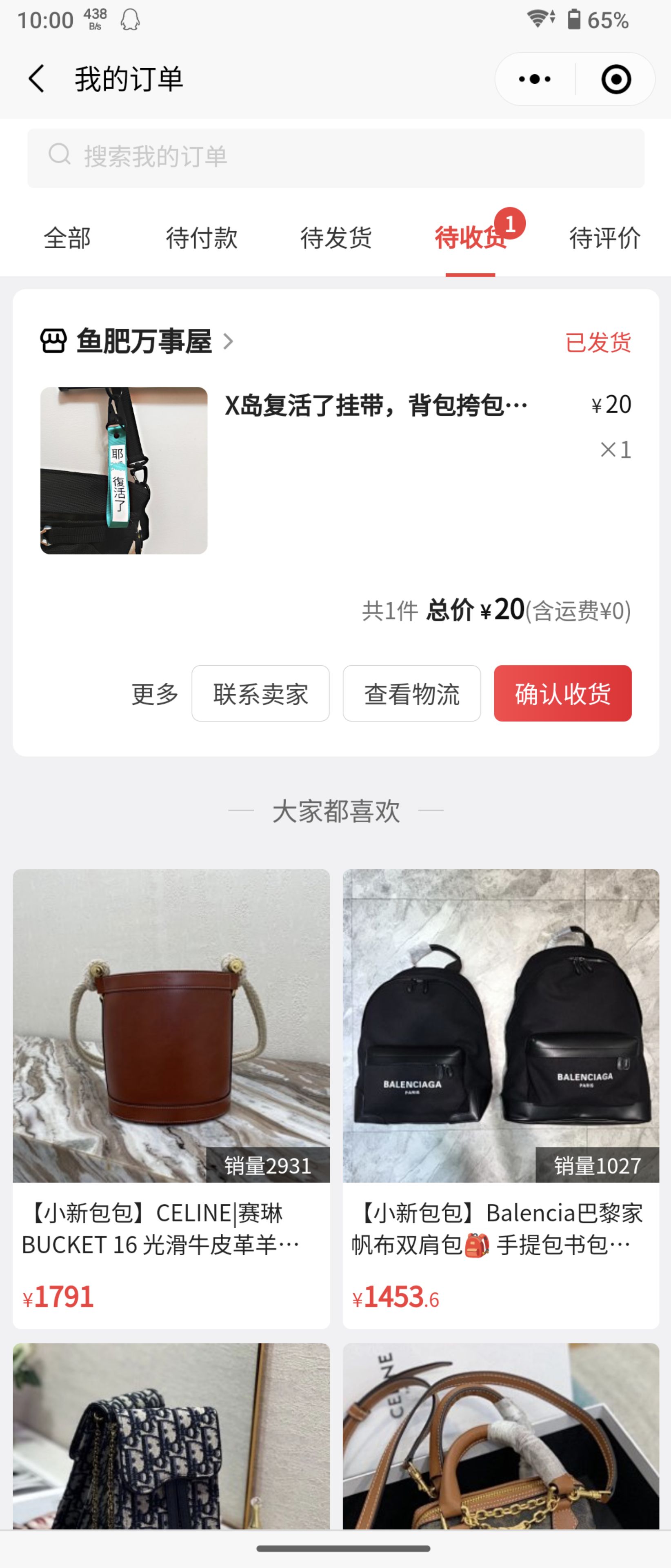Contact the seller via 联系卖家
This screenshot has height=1568, width=671.
(x=260, y=694)
